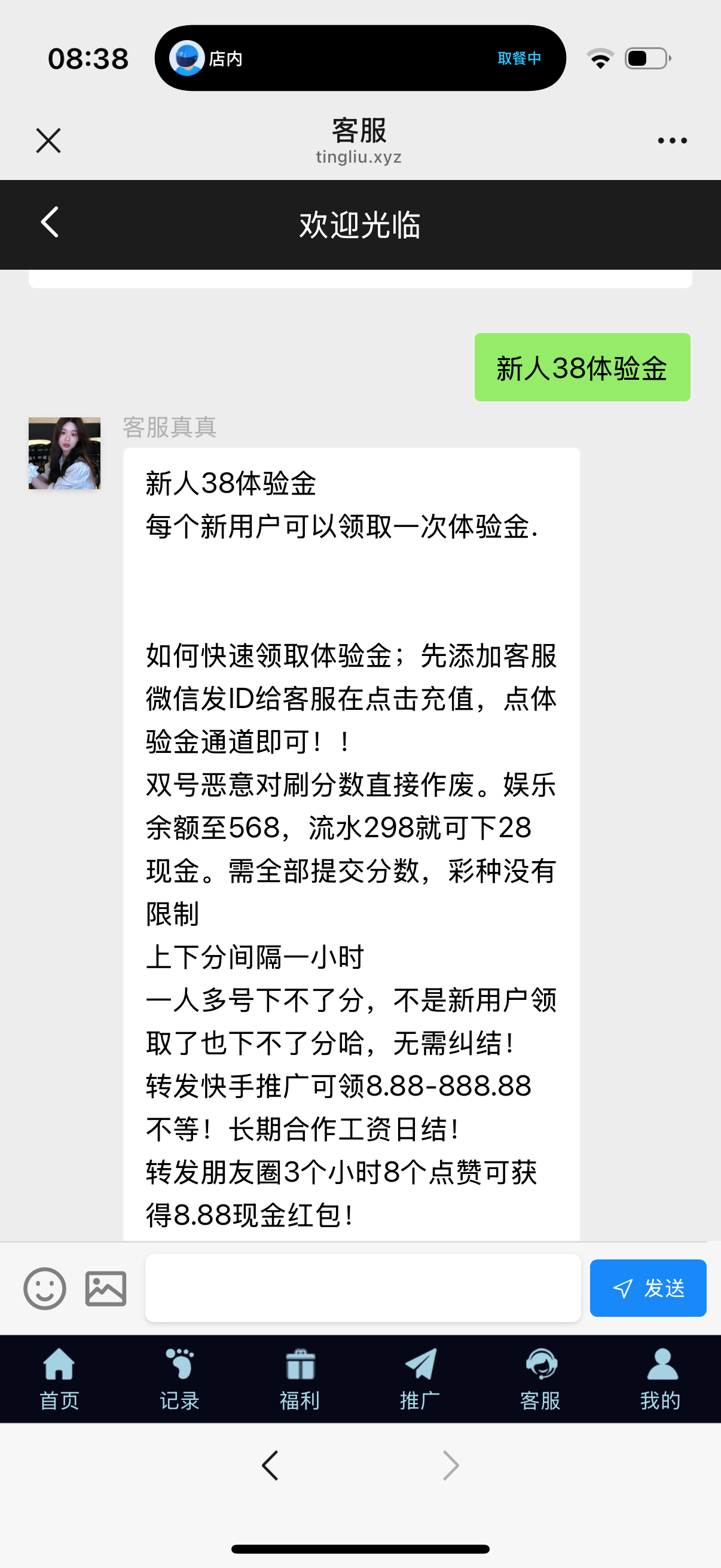The width and height of the screenshot is (721, 1568).
Task: Navigate back in the browser toolbar
Action: coord(270,1465)
